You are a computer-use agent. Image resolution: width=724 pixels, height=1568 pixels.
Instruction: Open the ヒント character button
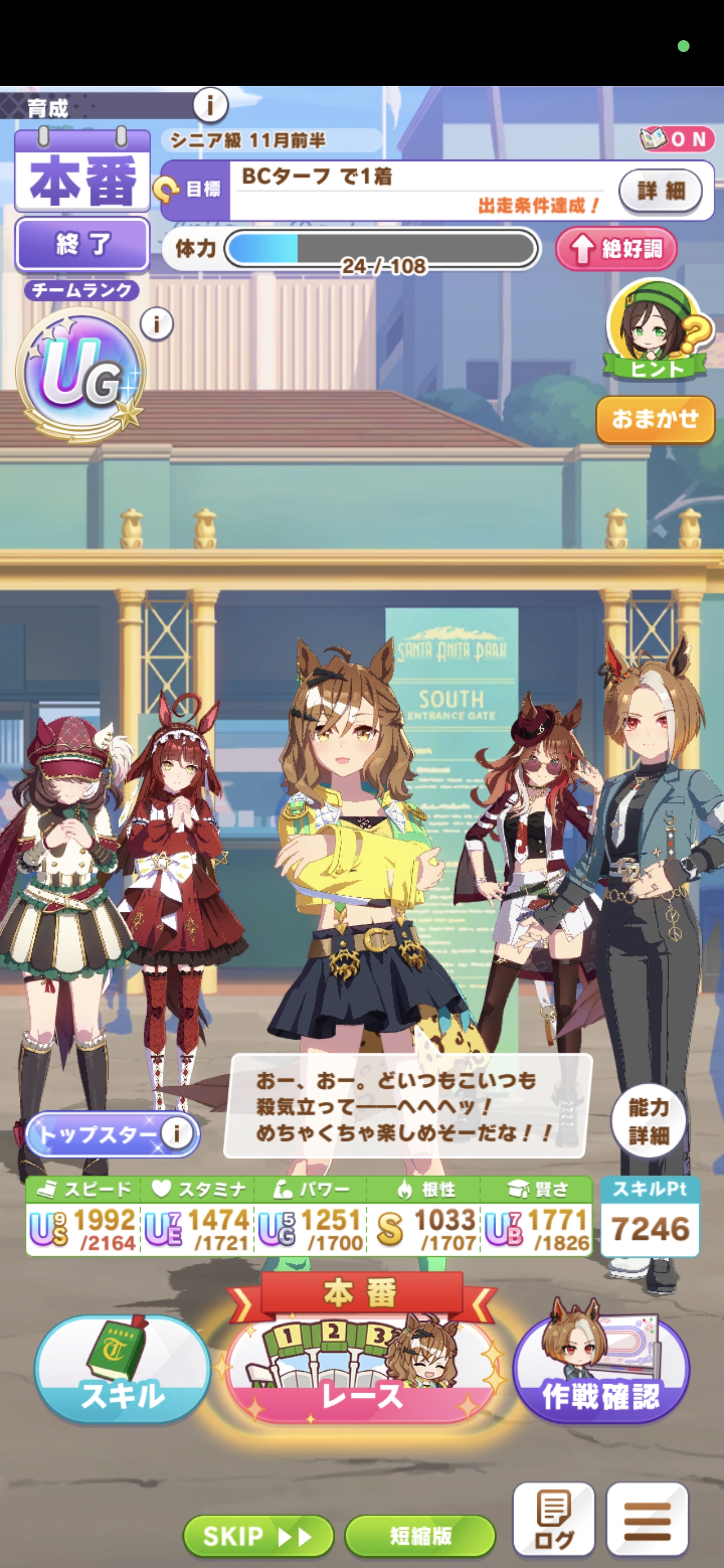657,330
